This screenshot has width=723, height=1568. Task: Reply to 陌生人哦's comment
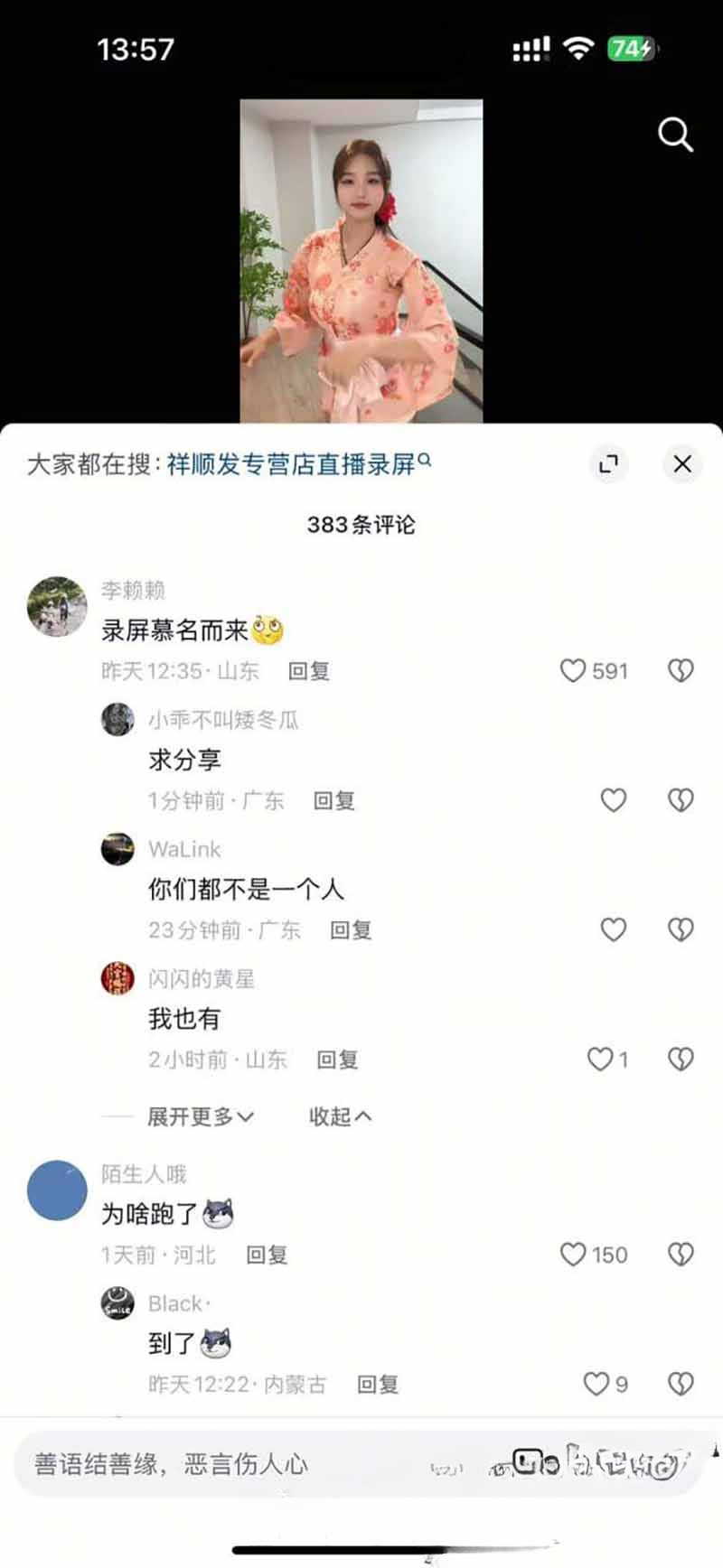point(268,1255)
